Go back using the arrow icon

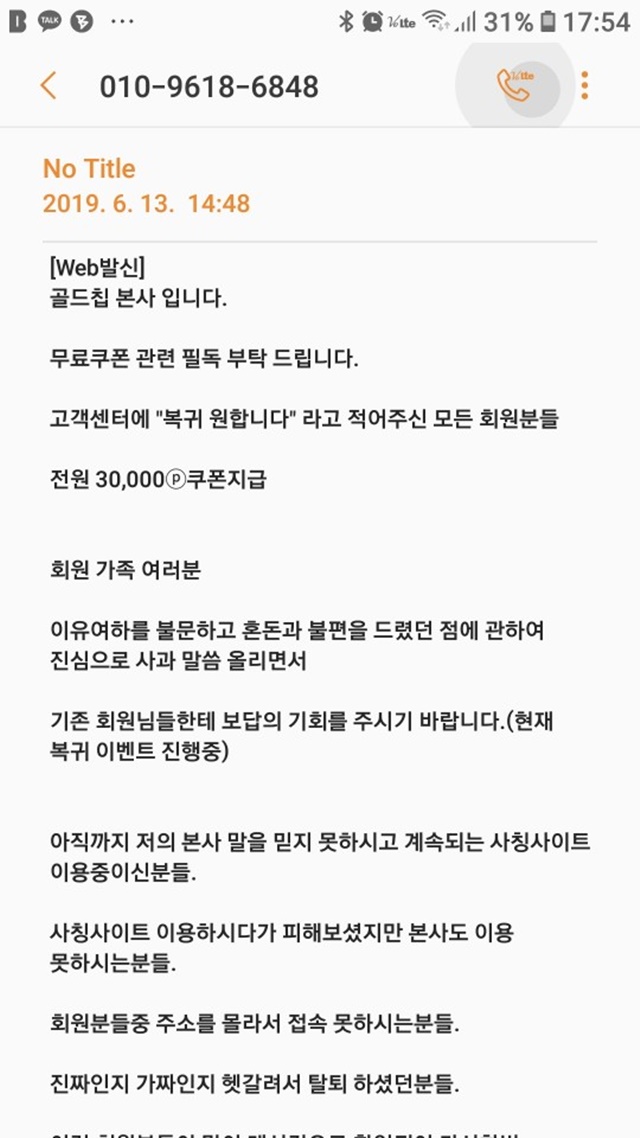(49, 86)
